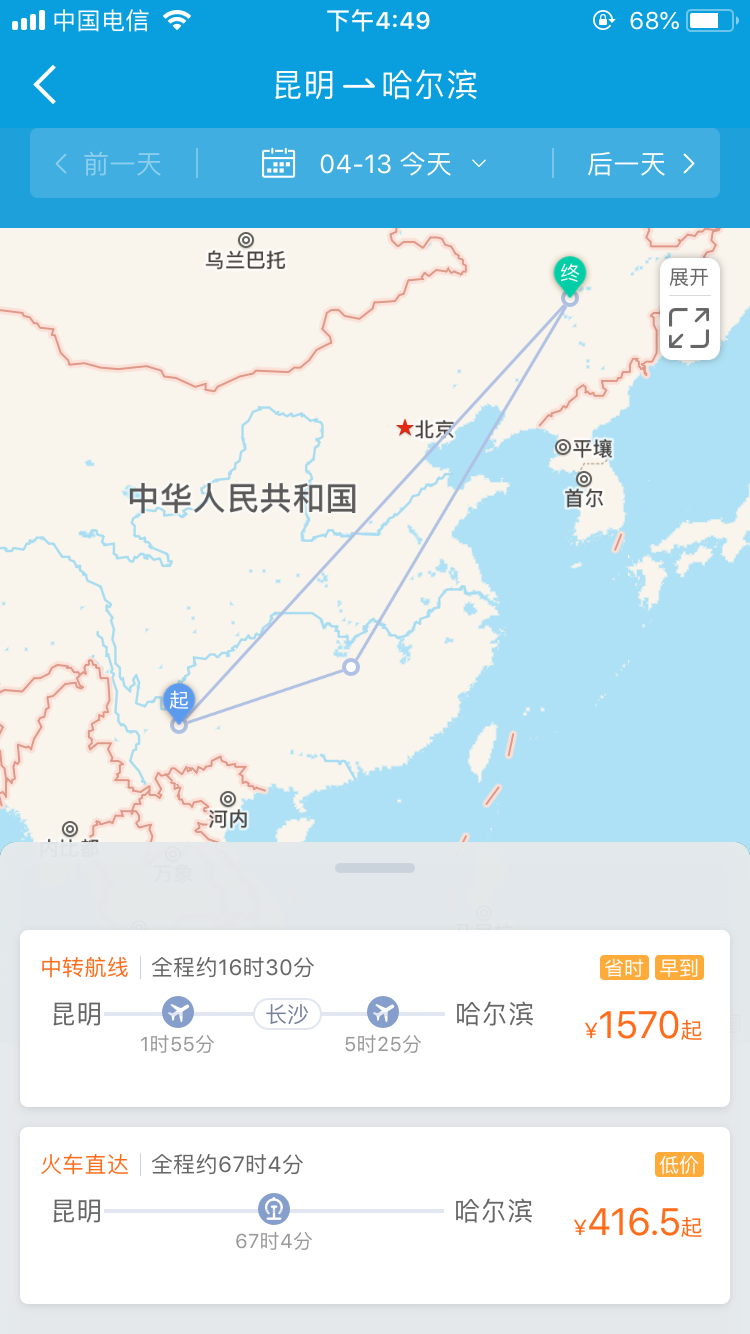Jump to the next day with 后一天
Viewport: 750px width, 1334px height.
(641, 163)
